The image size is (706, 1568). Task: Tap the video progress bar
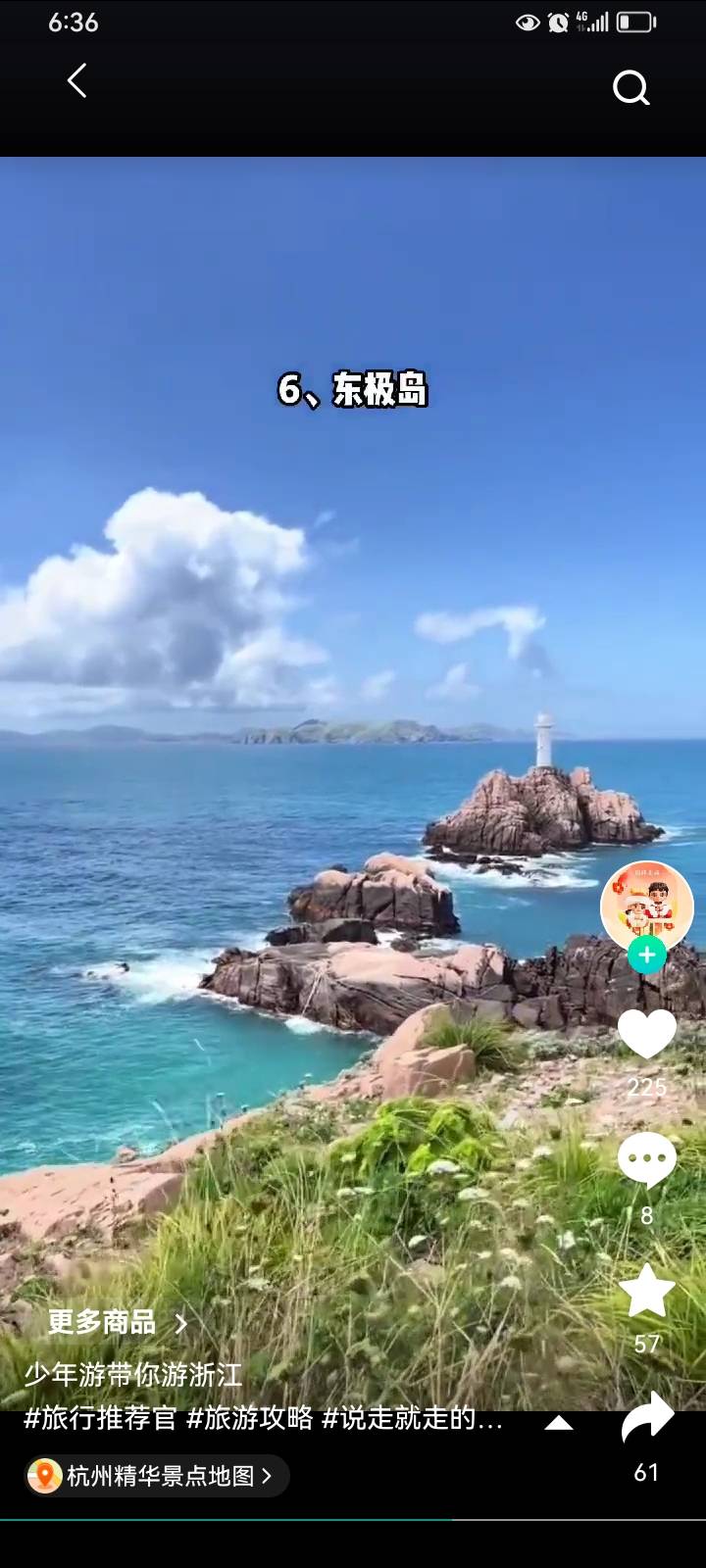click(353, 1520)
